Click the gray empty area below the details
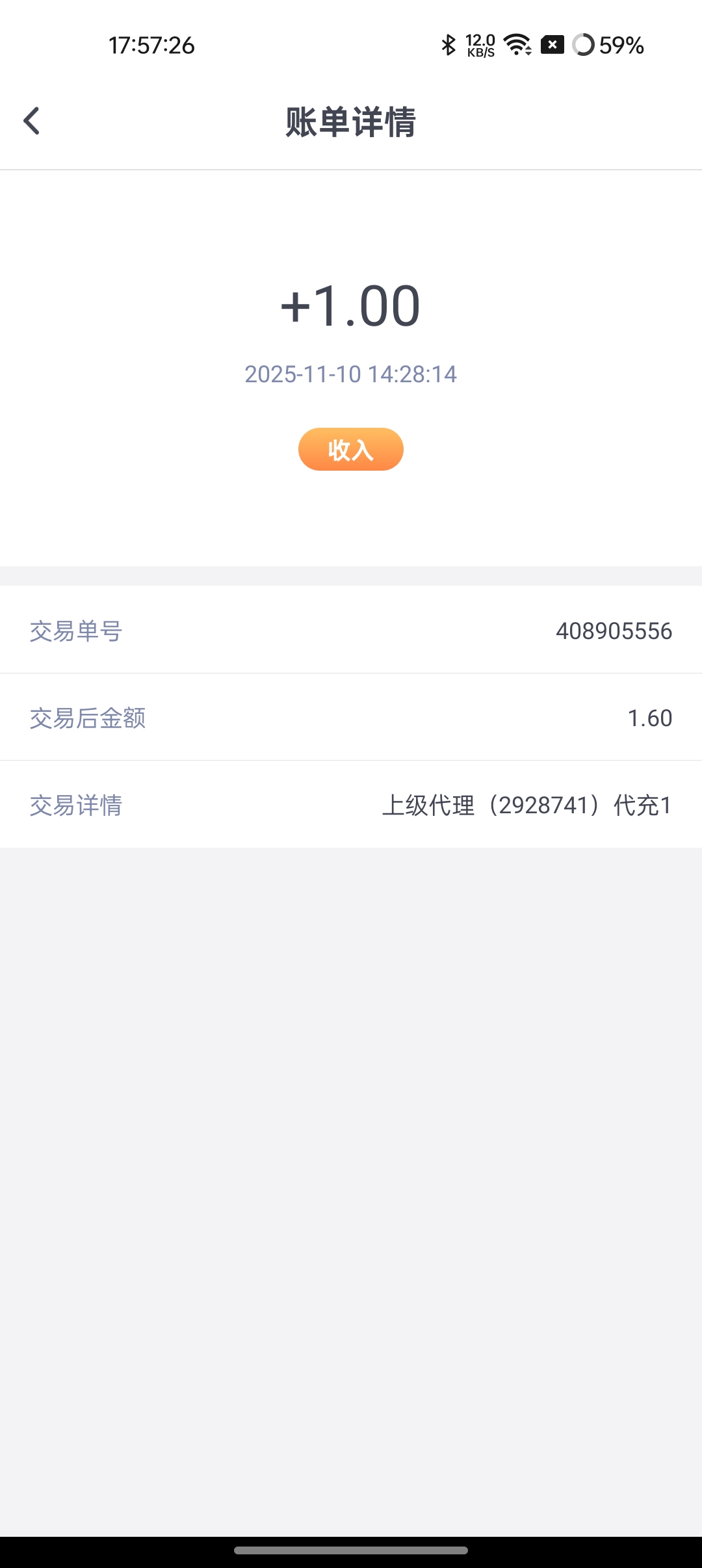 (350, 1105)
